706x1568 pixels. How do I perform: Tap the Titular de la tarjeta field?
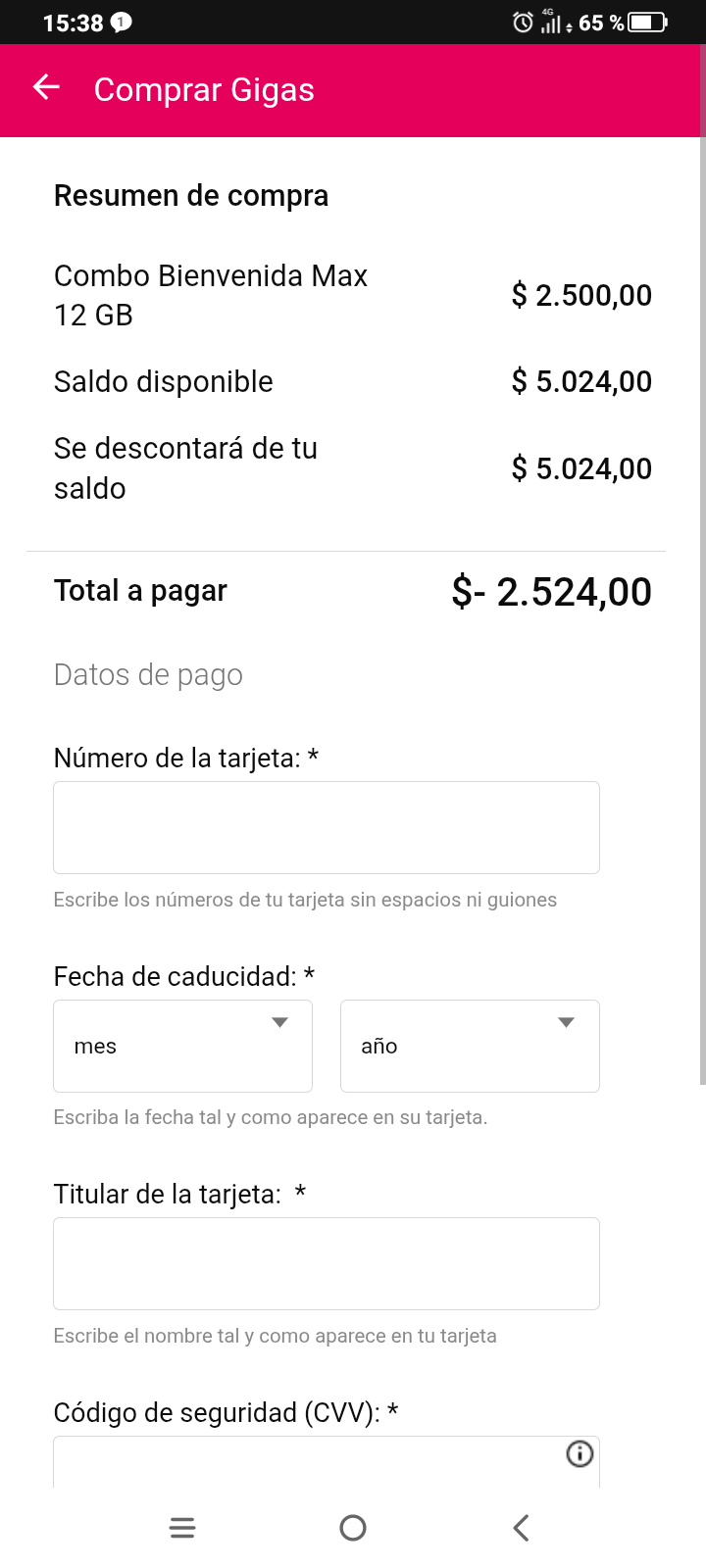[x=326, y=1263]
